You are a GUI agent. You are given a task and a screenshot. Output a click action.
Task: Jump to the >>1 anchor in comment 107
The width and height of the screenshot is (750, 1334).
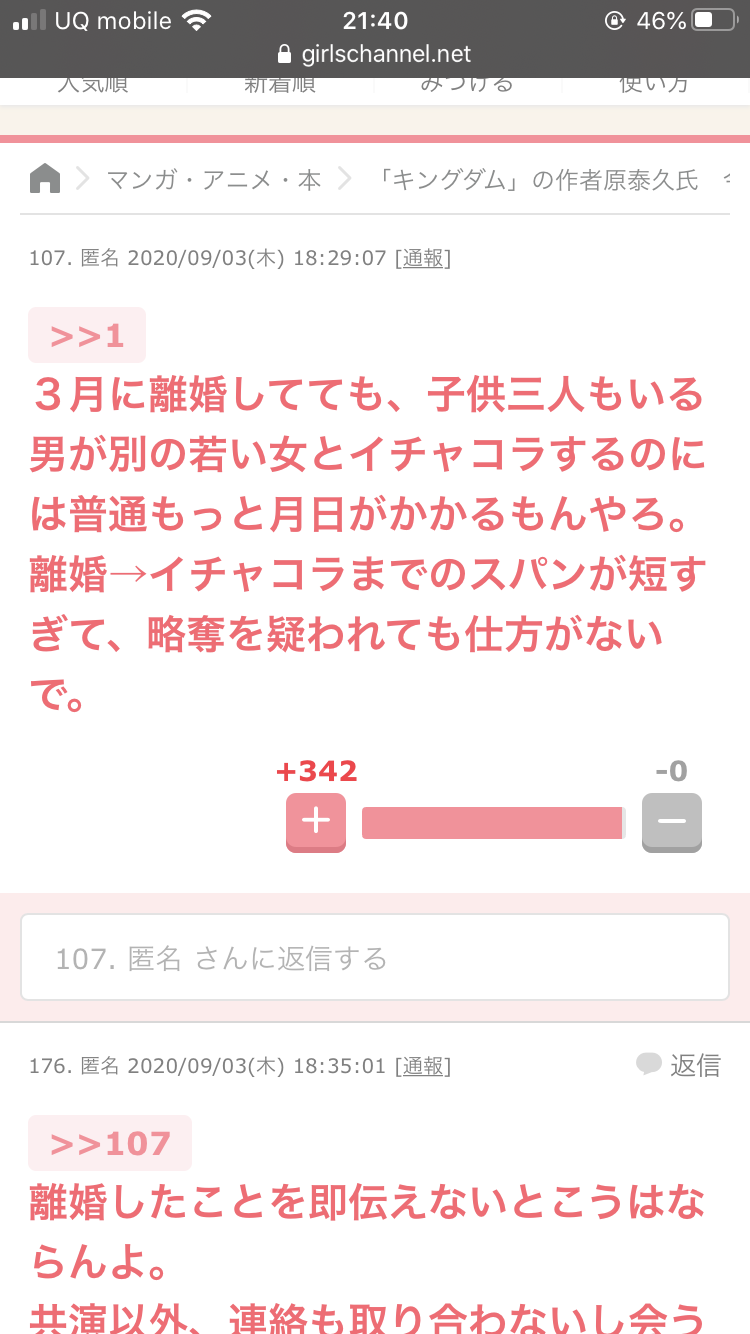coord(87,335)
